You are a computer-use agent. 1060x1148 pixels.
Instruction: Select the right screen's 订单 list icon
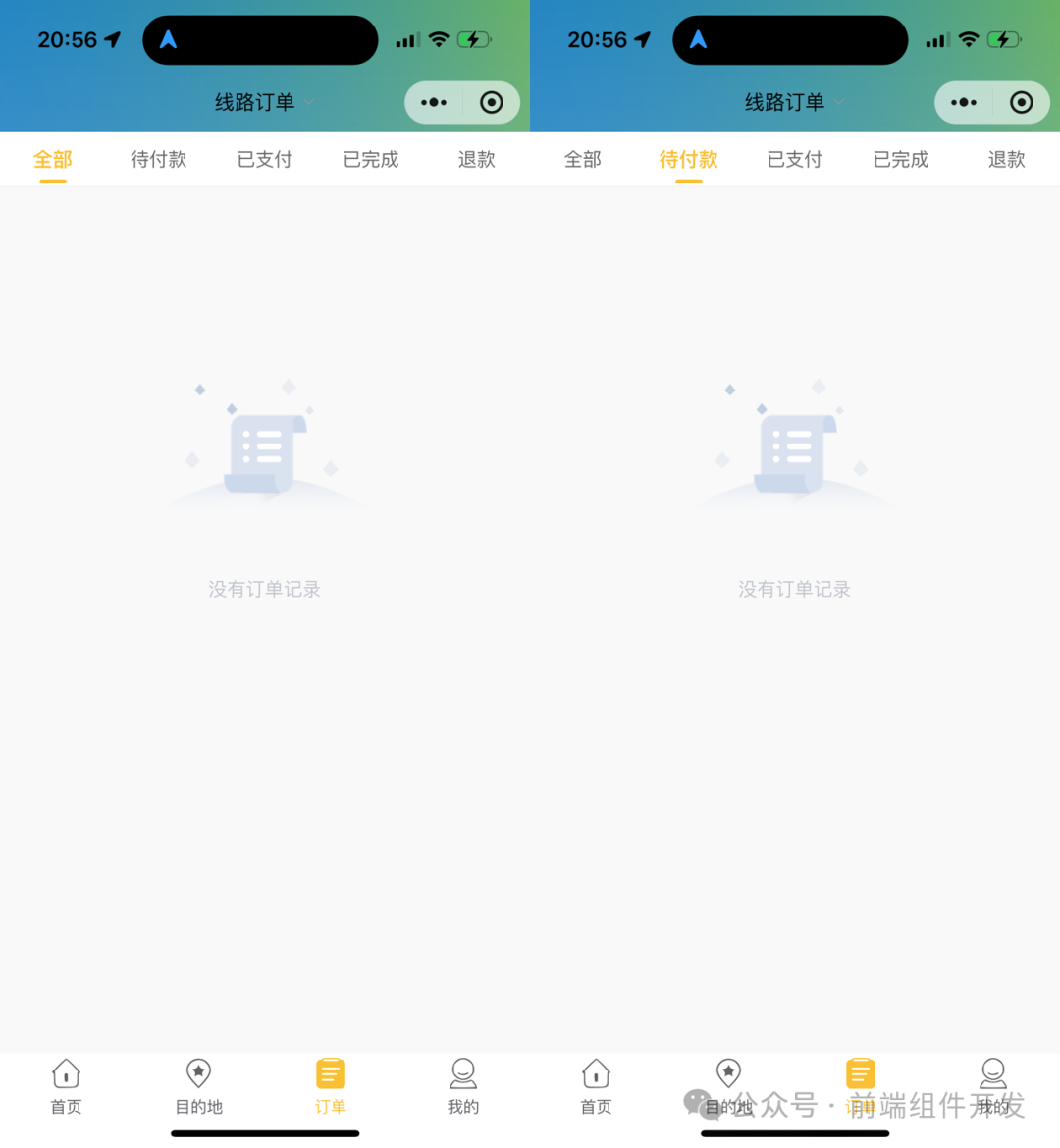[x=860, y=1073]
